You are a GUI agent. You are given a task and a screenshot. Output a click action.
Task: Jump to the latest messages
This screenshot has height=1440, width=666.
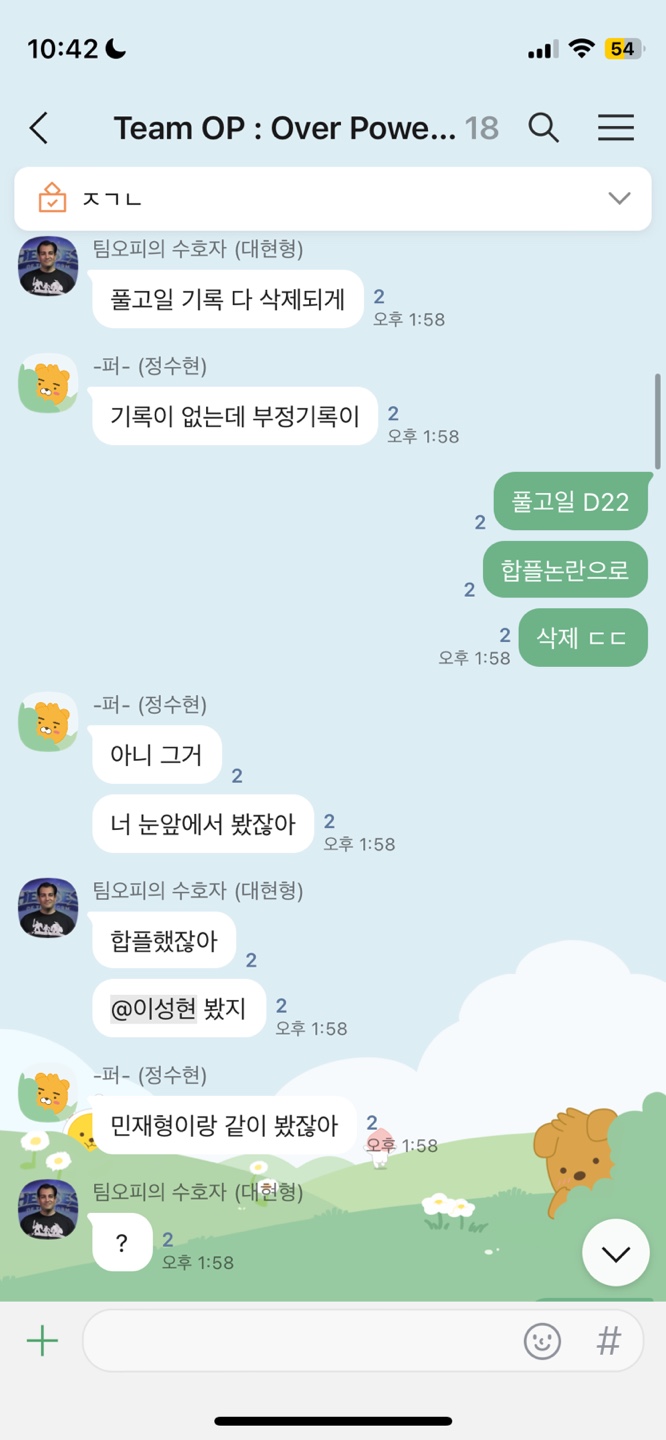tap(615, 1253)
